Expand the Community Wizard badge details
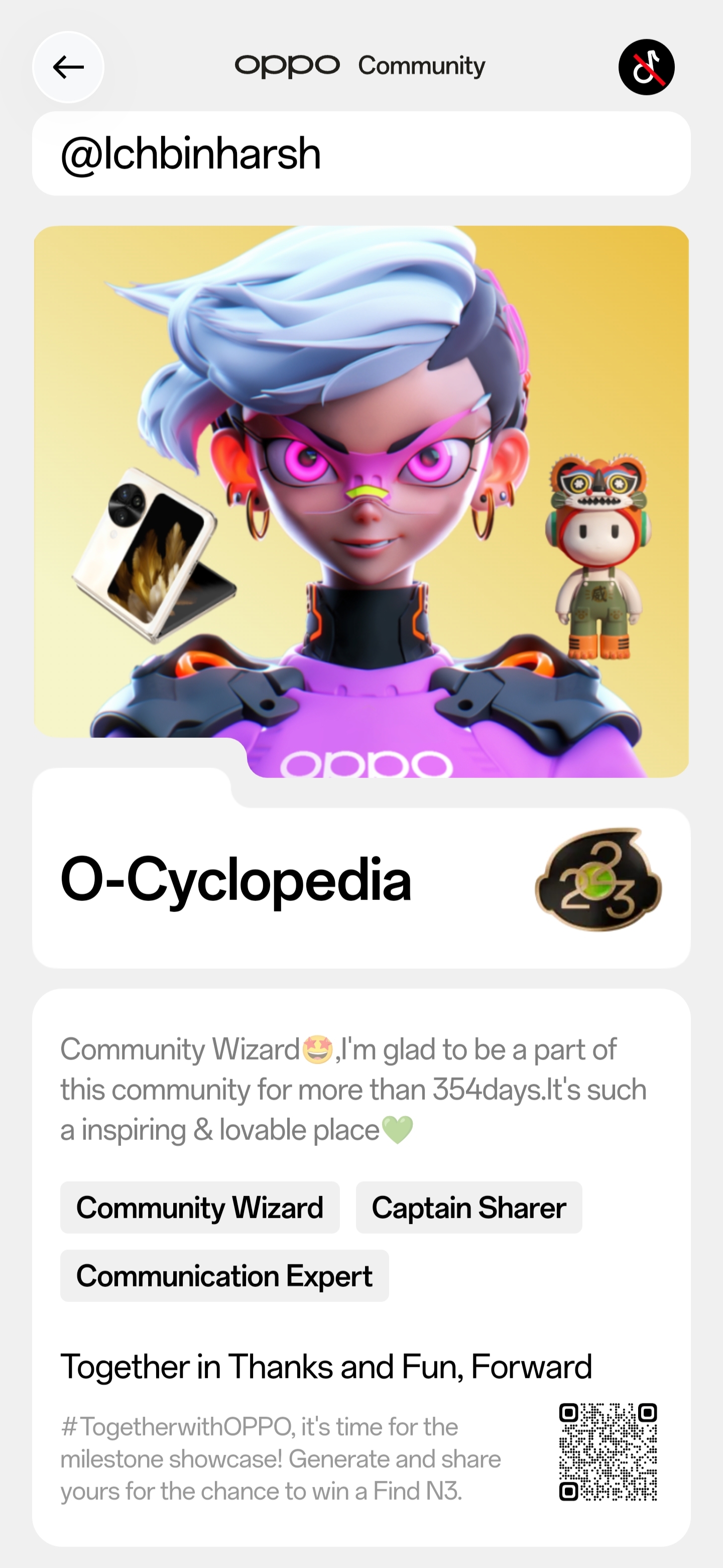The width and height of the screenshot is (723, 1568). 199,1207
